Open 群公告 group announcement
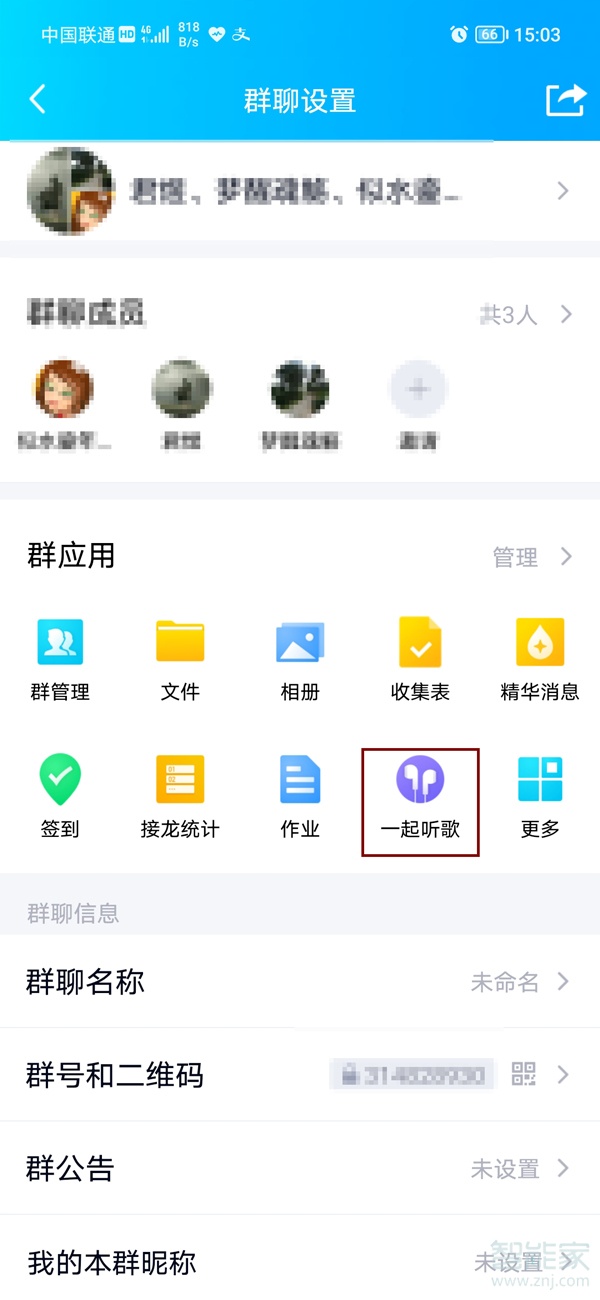The width and height of the screenshot is (600, 1300). coord(300,1168)
